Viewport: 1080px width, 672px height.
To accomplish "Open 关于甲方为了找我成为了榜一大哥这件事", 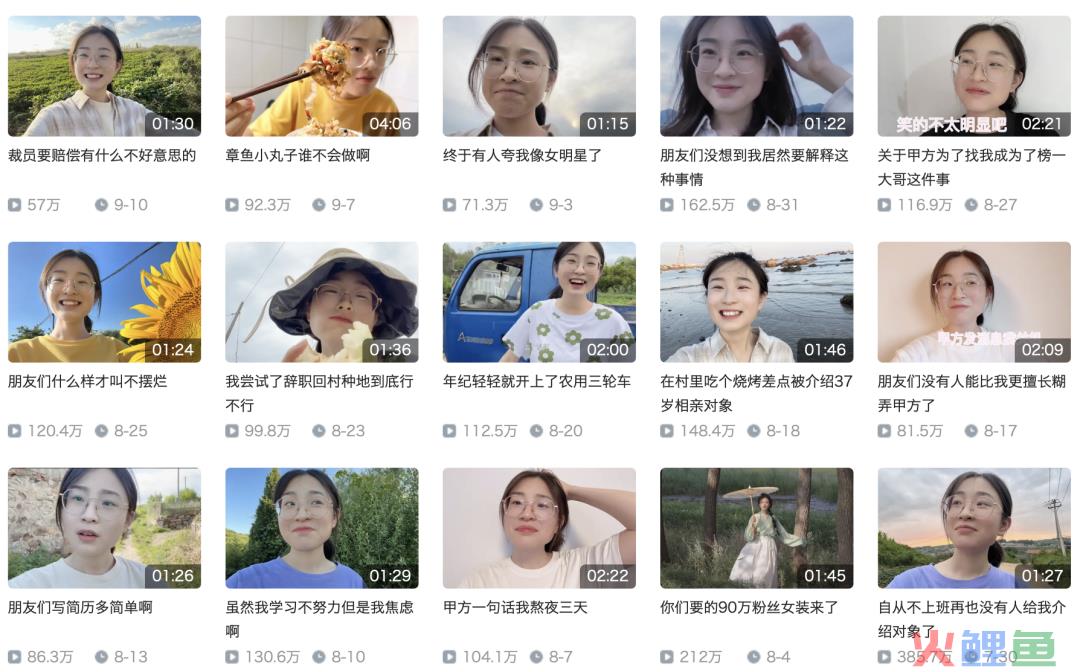I will pyautogui.click(x=974, y=76).
